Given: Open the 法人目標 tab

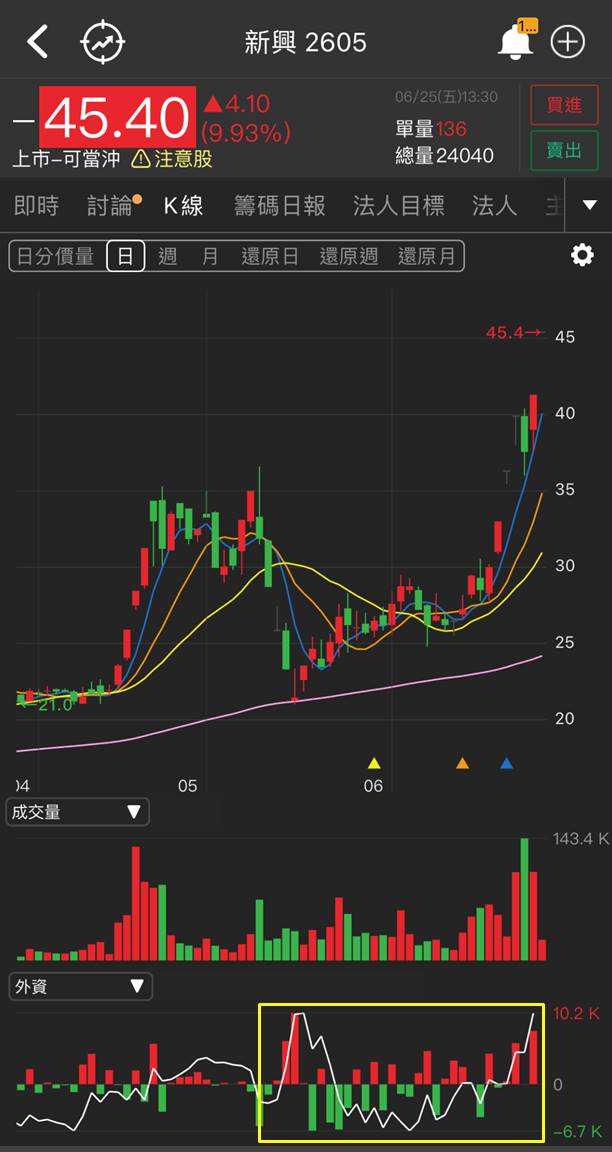Looking at the screenshot, I should [x=399, y=206].
